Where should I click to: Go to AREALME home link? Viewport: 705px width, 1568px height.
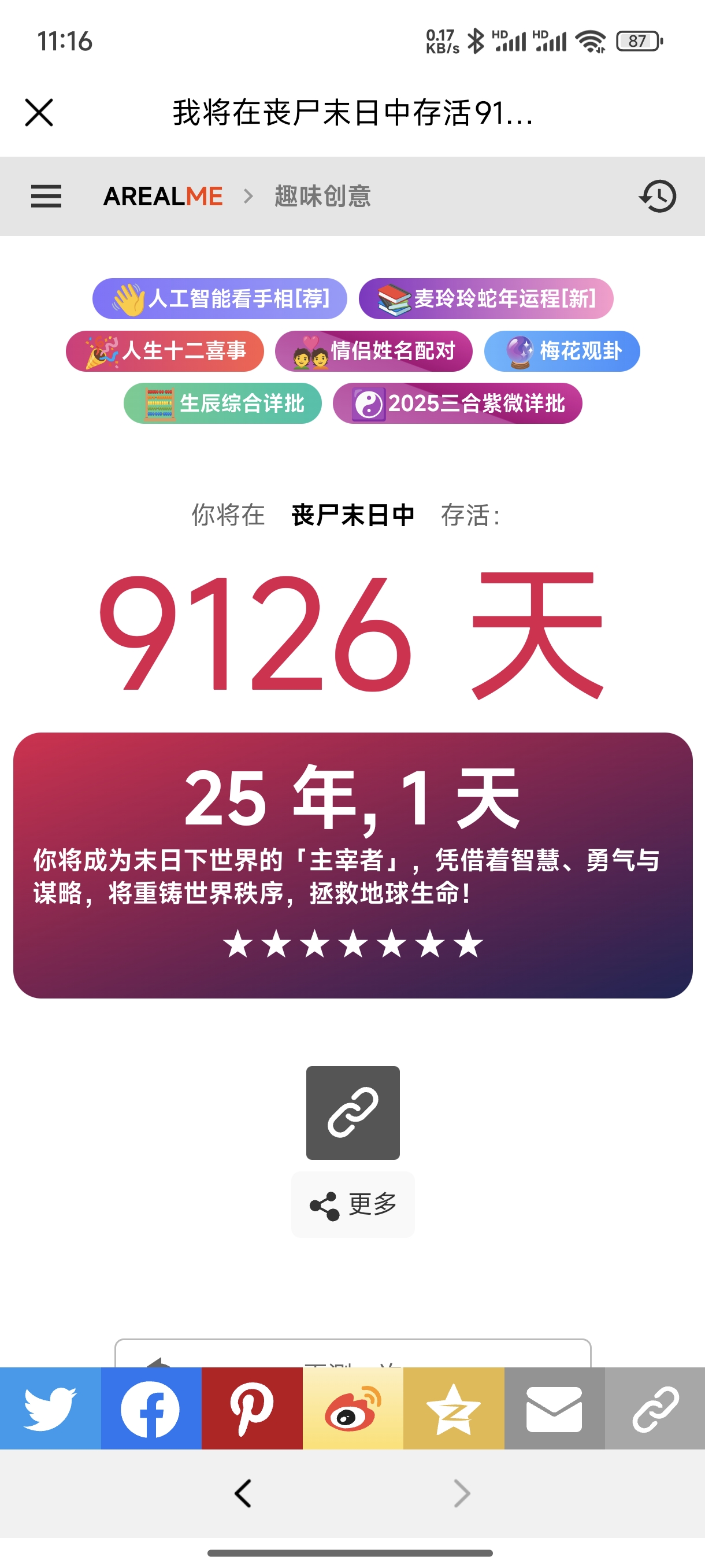click(163, 196)
